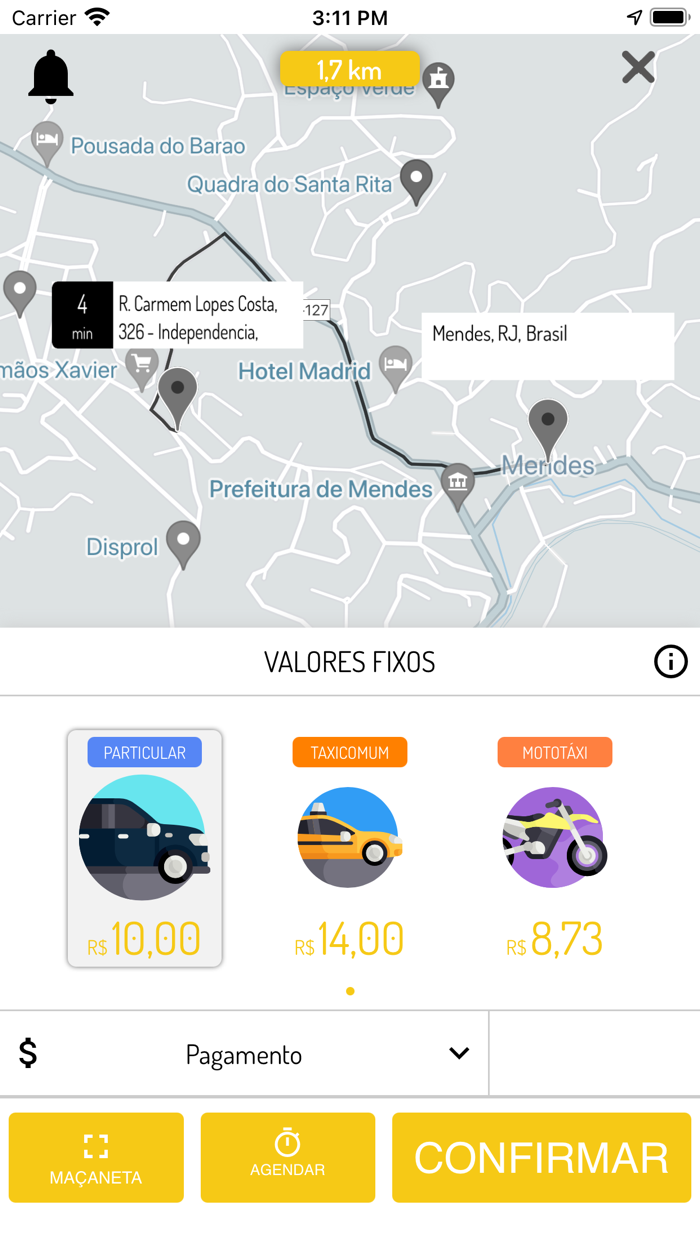Viewport: 700px width, 1244px height.
Task: Tap the Maçaneta button
Action: point(96,1158)
